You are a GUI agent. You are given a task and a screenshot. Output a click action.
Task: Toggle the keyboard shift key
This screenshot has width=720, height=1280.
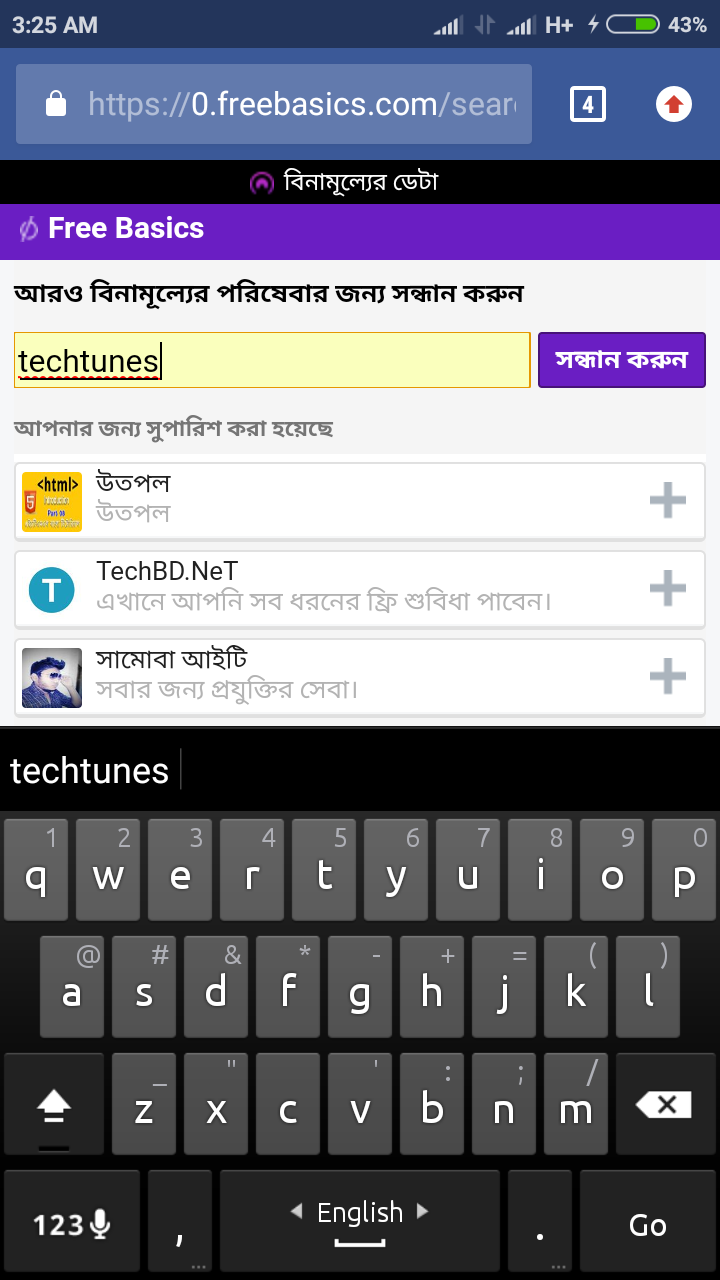54,1104
